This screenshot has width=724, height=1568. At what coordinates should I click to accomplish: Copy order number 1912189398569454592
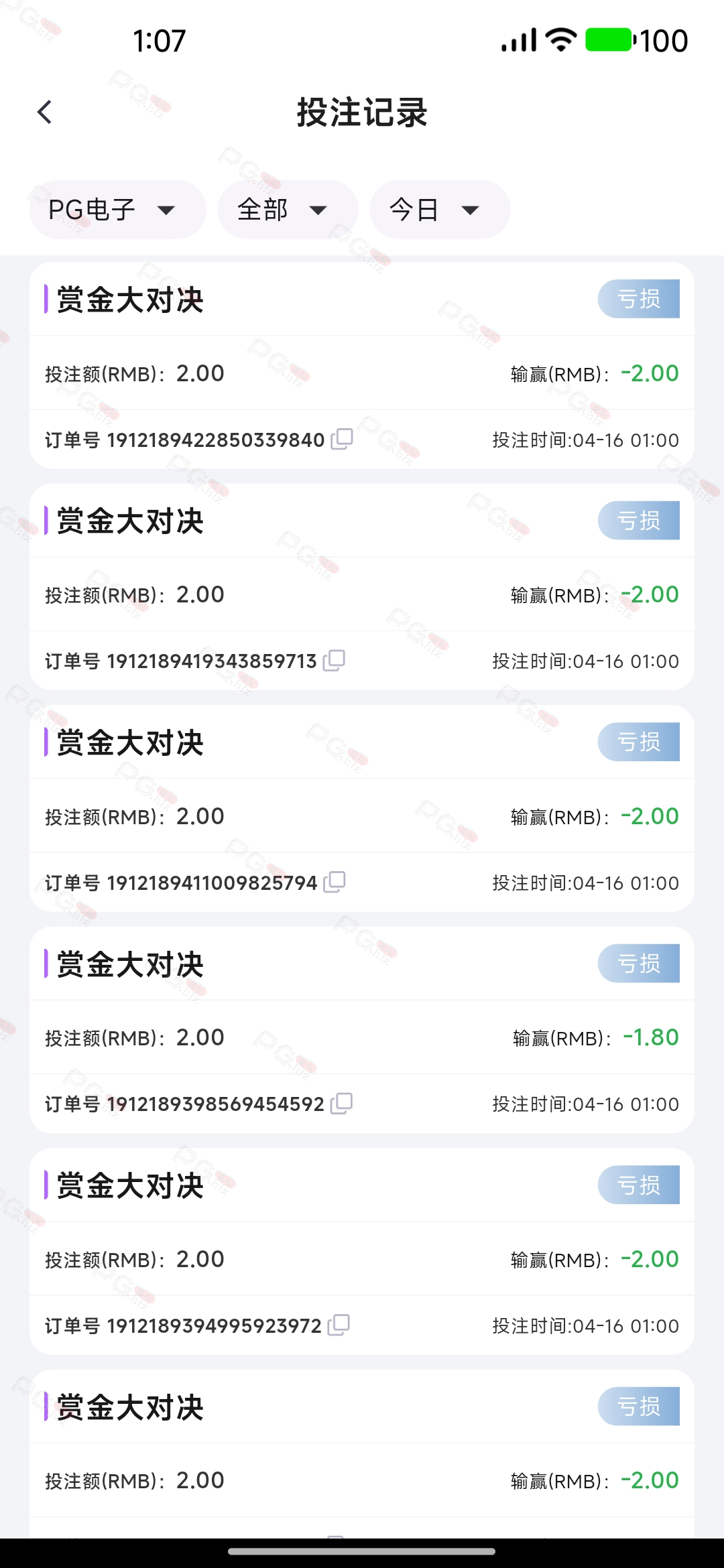coord(342,1103)
